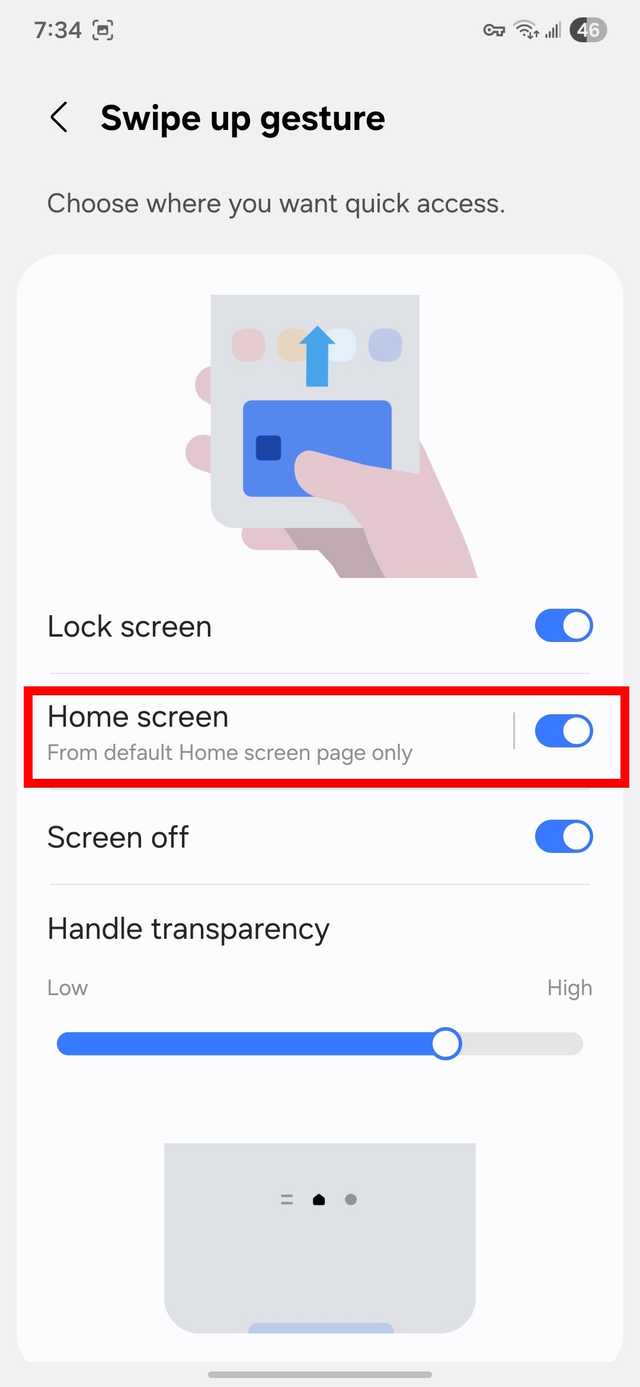
Task: Set Handle transparency slider to low
Action: pos(62,1044)
